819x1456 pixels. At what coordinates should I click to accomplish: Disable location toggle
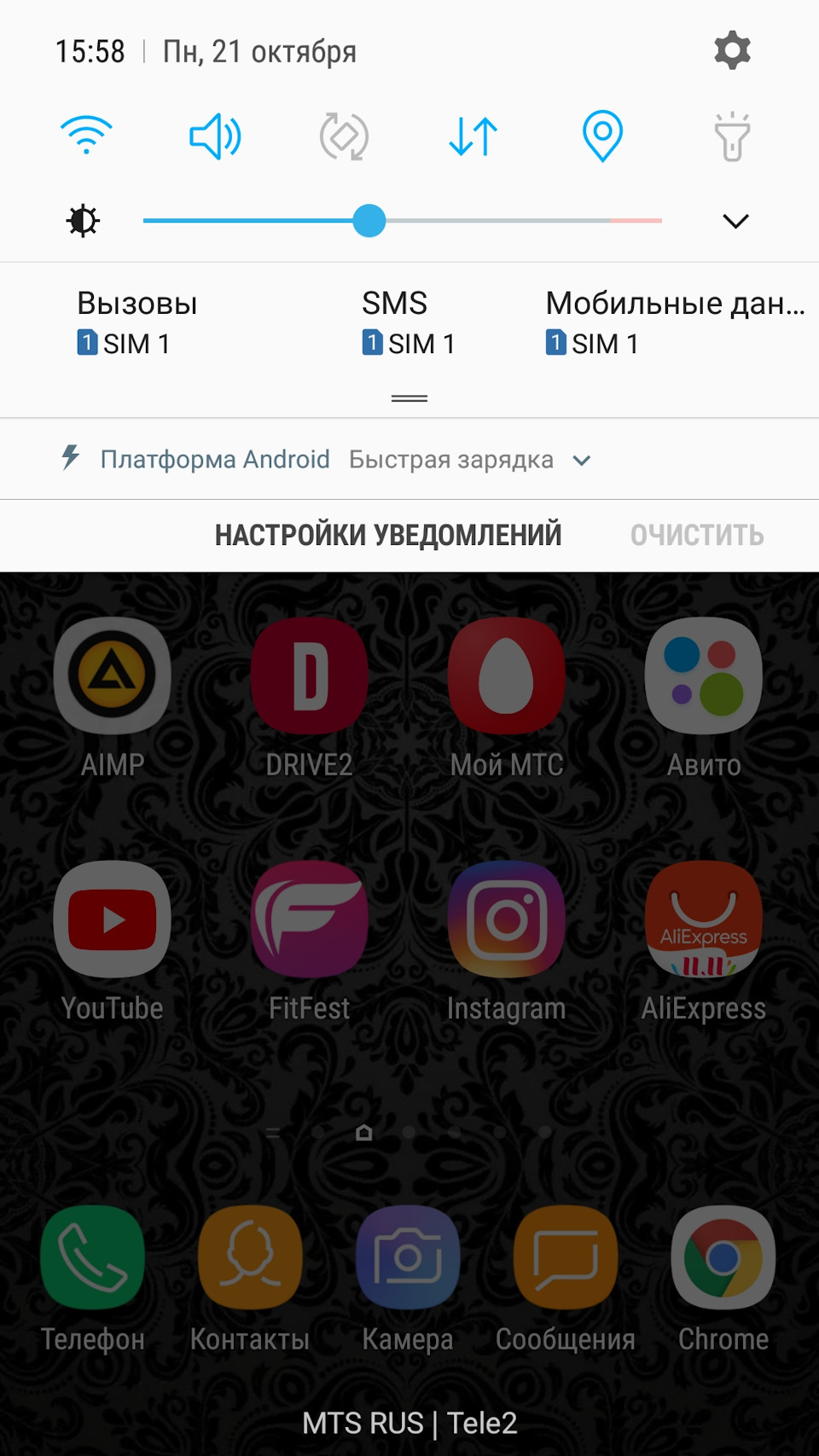click(x=602, y=136)
